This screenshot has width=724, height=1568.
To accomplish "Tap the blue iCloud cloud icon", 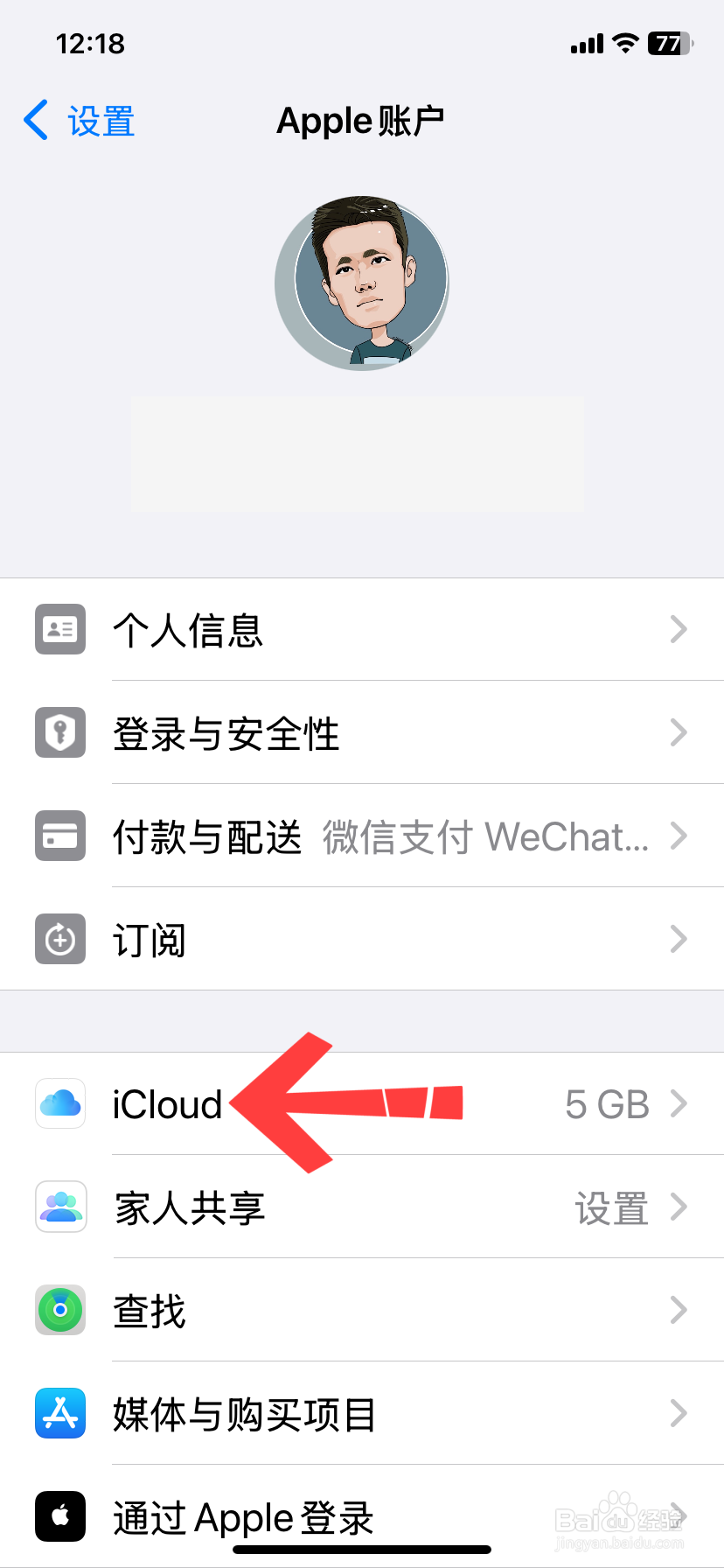I will click(x=59, y=1103).
